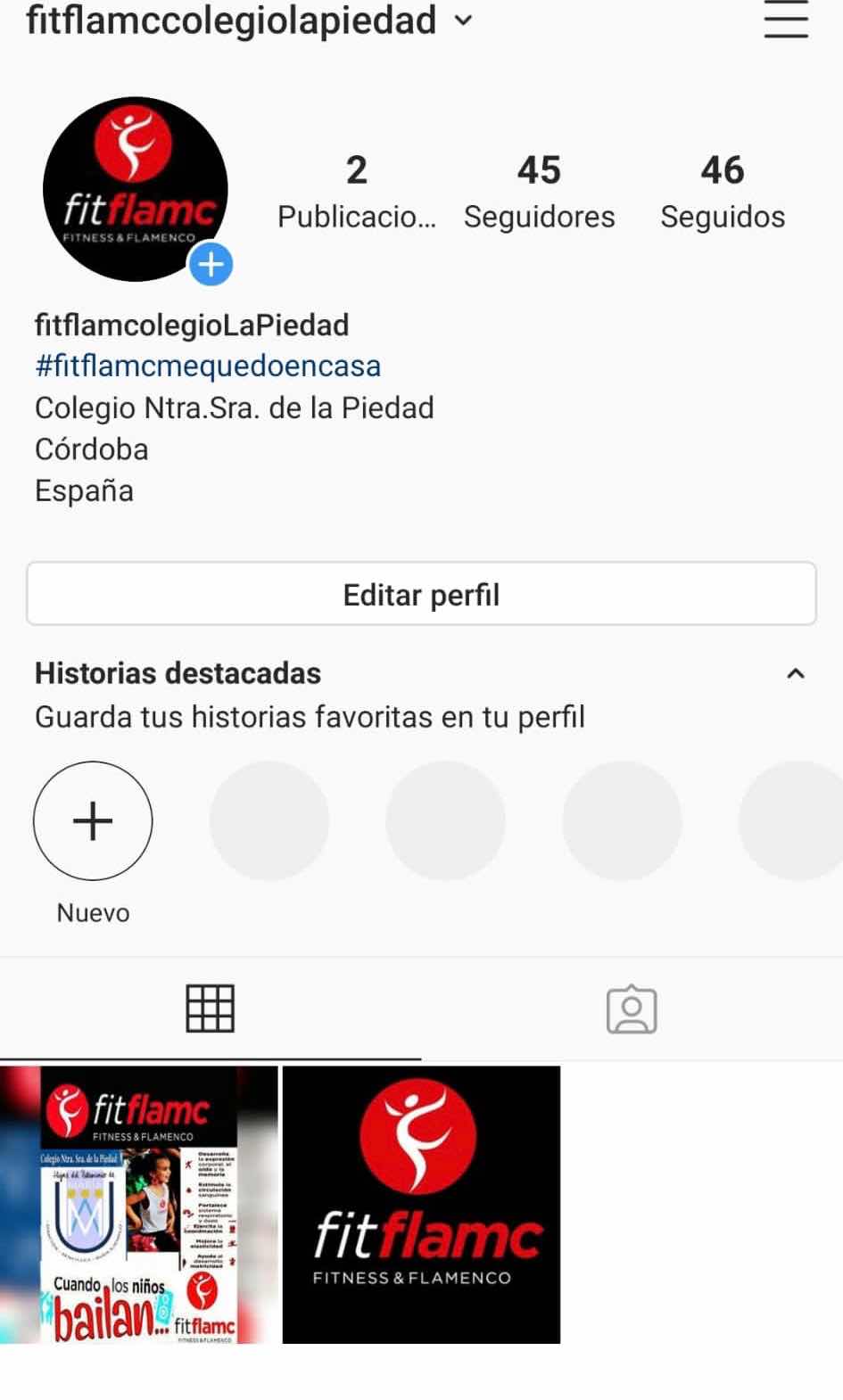Viewport: 843px width, 1400px height.
Task: Add a story with the blue plus badge
Action: point(211,264)
